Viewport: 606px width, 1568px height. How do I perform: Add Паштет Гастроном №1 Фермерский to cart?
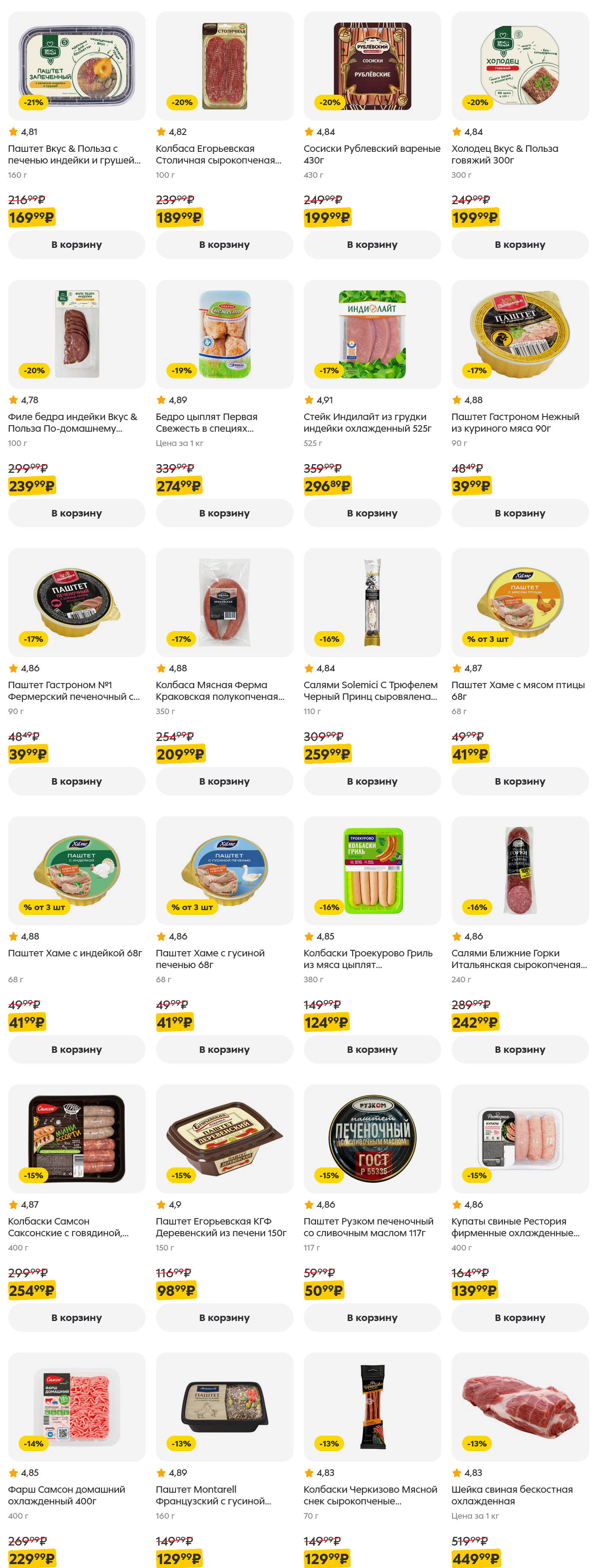click(x=77, y=781)
